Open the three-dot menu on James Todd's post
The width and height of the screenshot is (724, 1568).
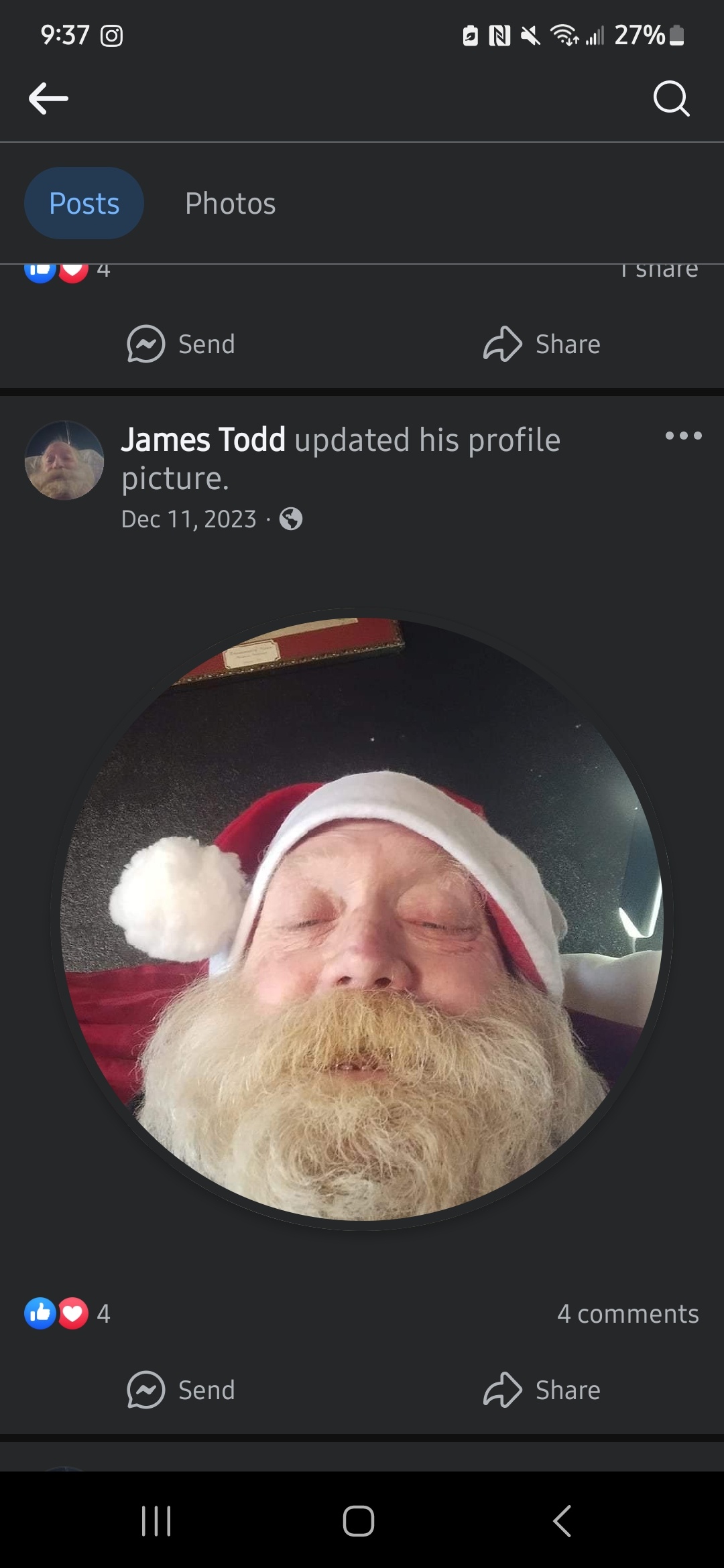[x=683, y=436]
